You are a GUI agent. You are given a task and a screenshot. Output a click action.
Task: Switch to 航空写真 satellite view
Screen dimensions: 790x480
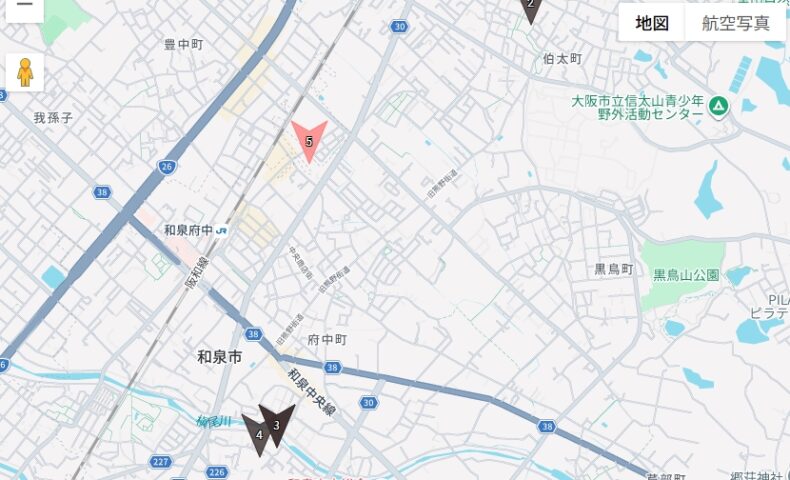pos(736,23)
